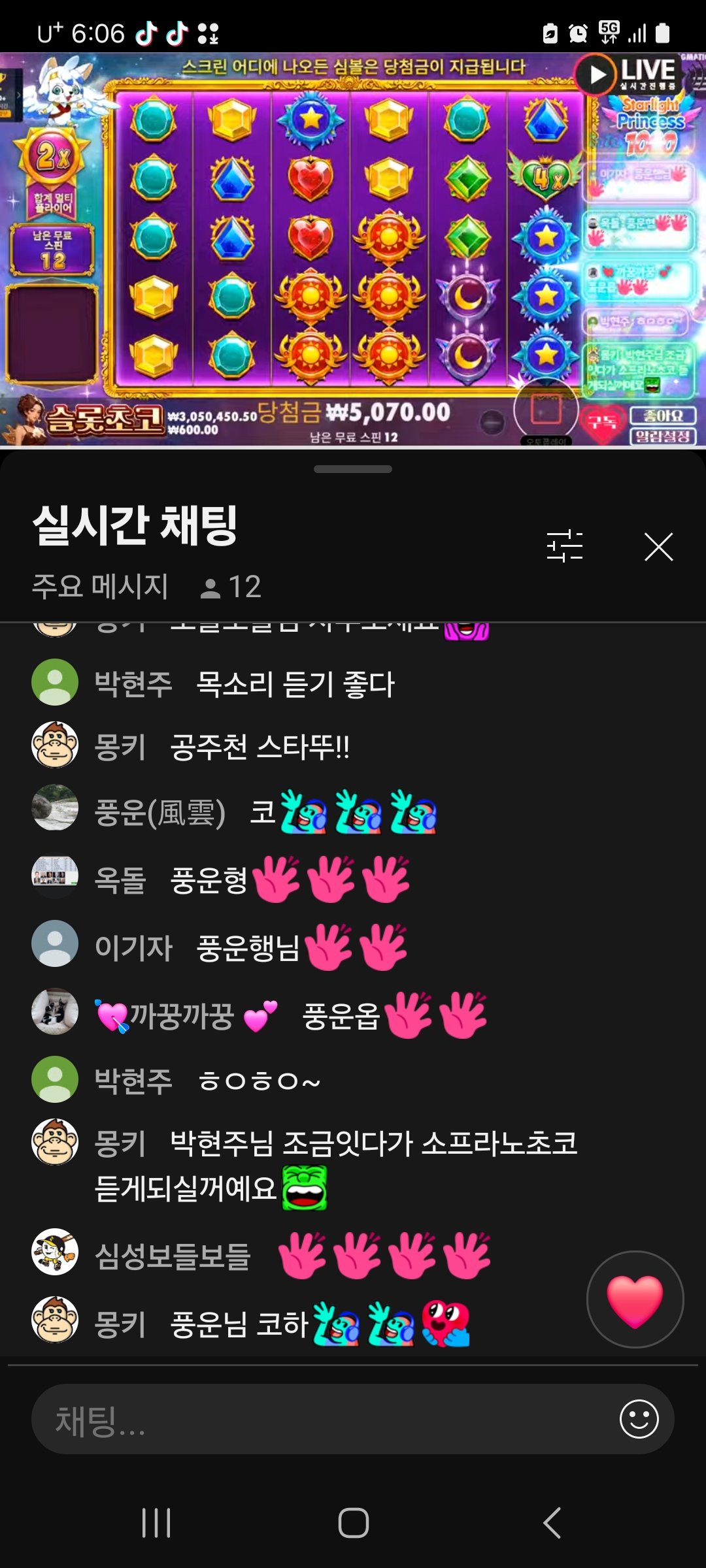Tap the live video player
This screenshot has width=706, height=1568.
pyautogui.click(x=353, y=248)
